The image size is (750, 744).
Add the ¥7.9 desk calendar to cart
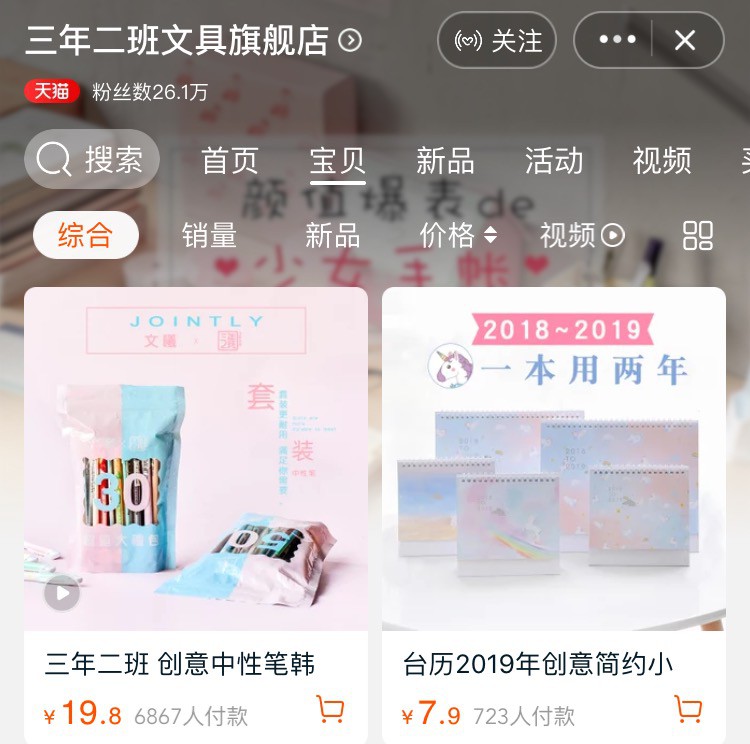(x=688, y=709)
